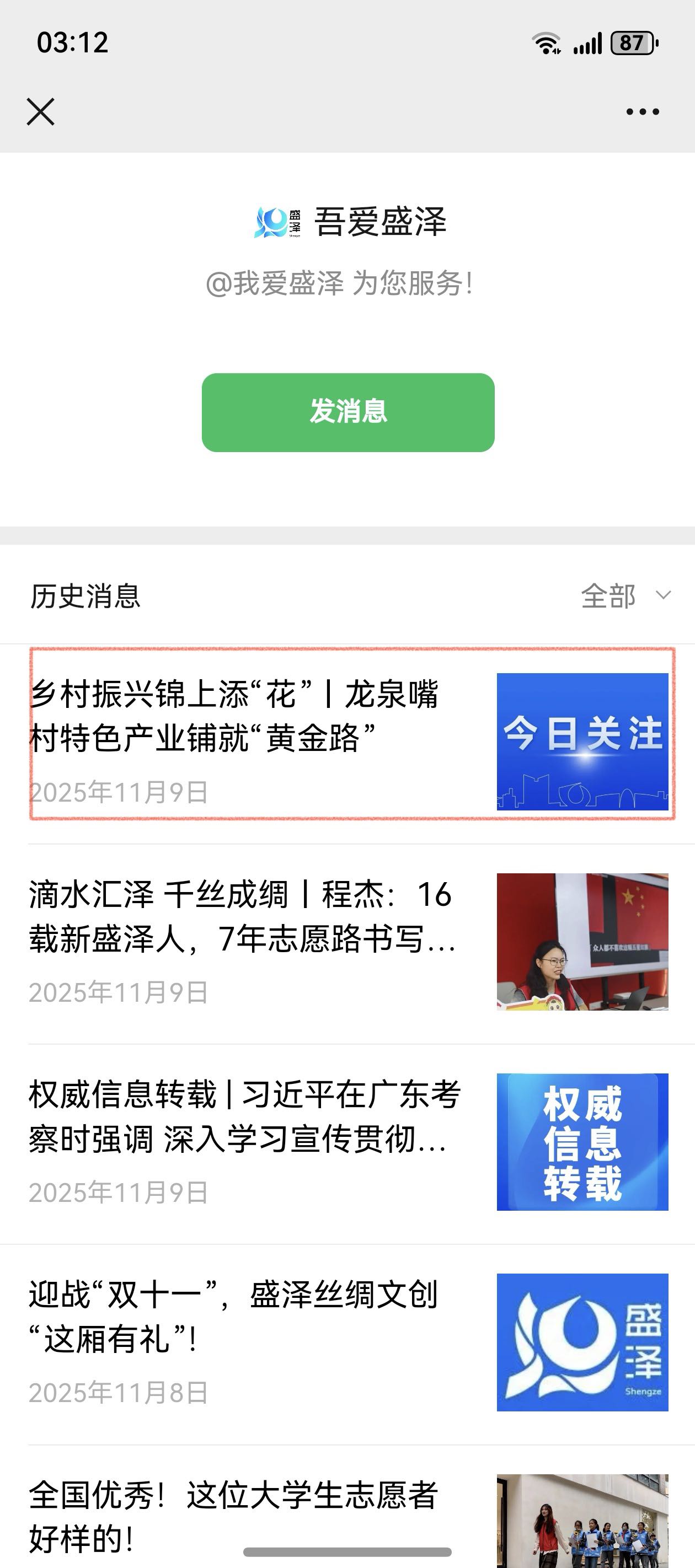Read the 滴水汇泽 千丝成绸 article
Viewport: 695px width, 1568px height.
(x=244, y=917)
